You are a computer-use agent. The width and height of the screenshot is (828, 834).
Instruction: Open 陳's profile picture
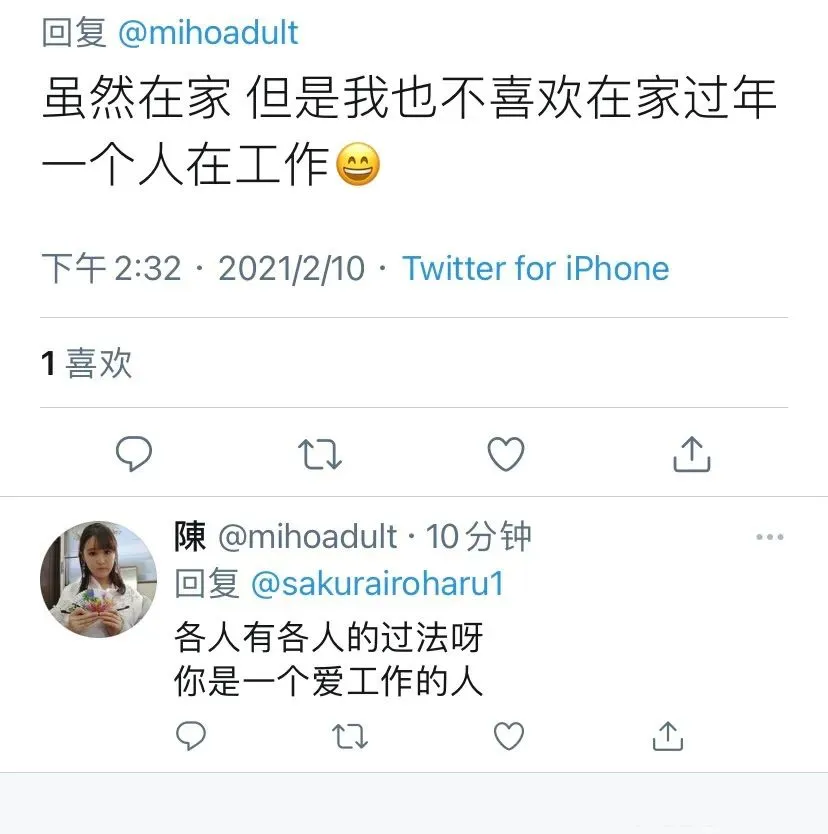click(x=98, y=579)
